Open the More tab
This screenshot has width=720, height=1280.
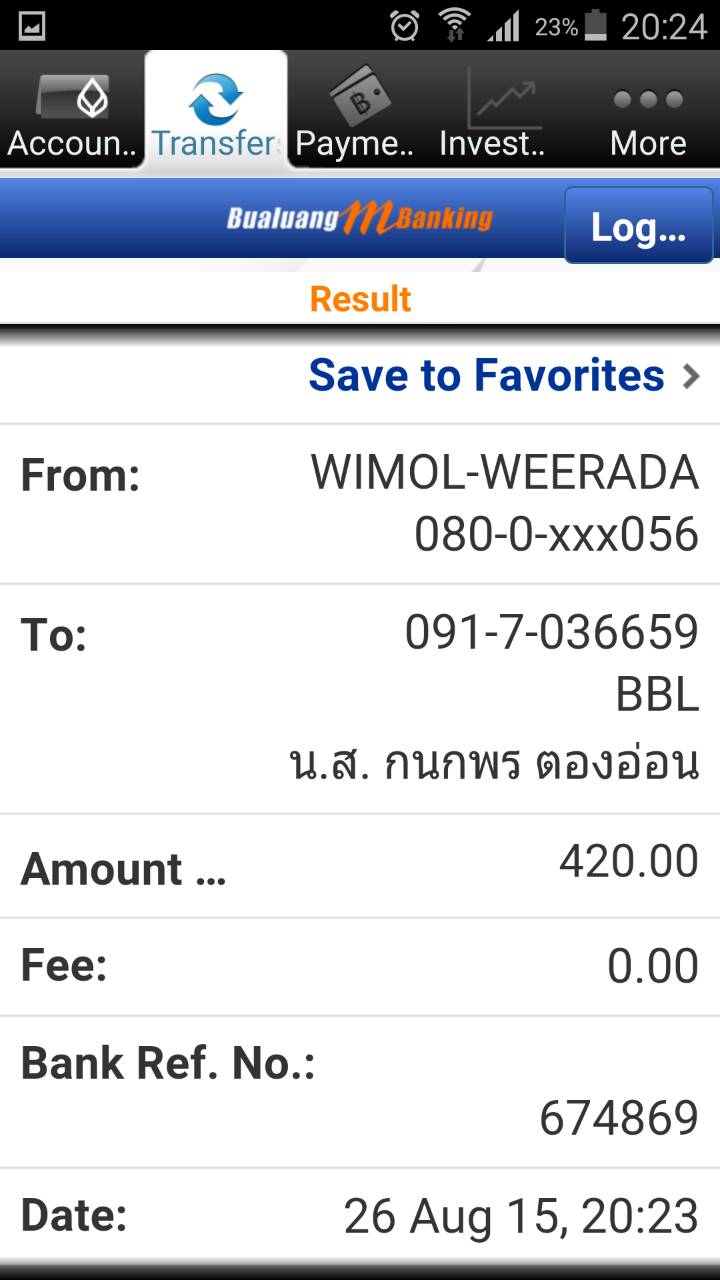648,112
